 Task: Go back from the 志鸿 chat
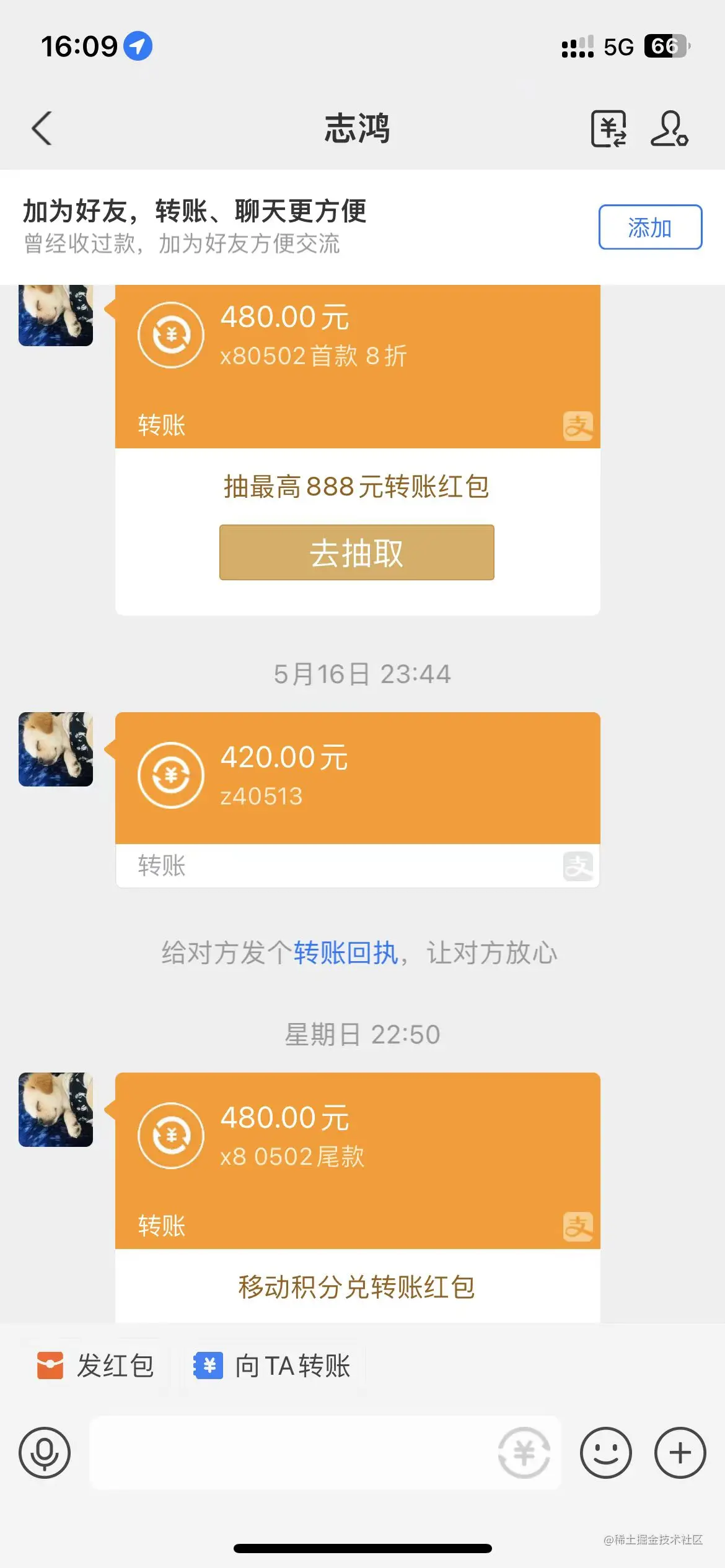coord(42,129)
